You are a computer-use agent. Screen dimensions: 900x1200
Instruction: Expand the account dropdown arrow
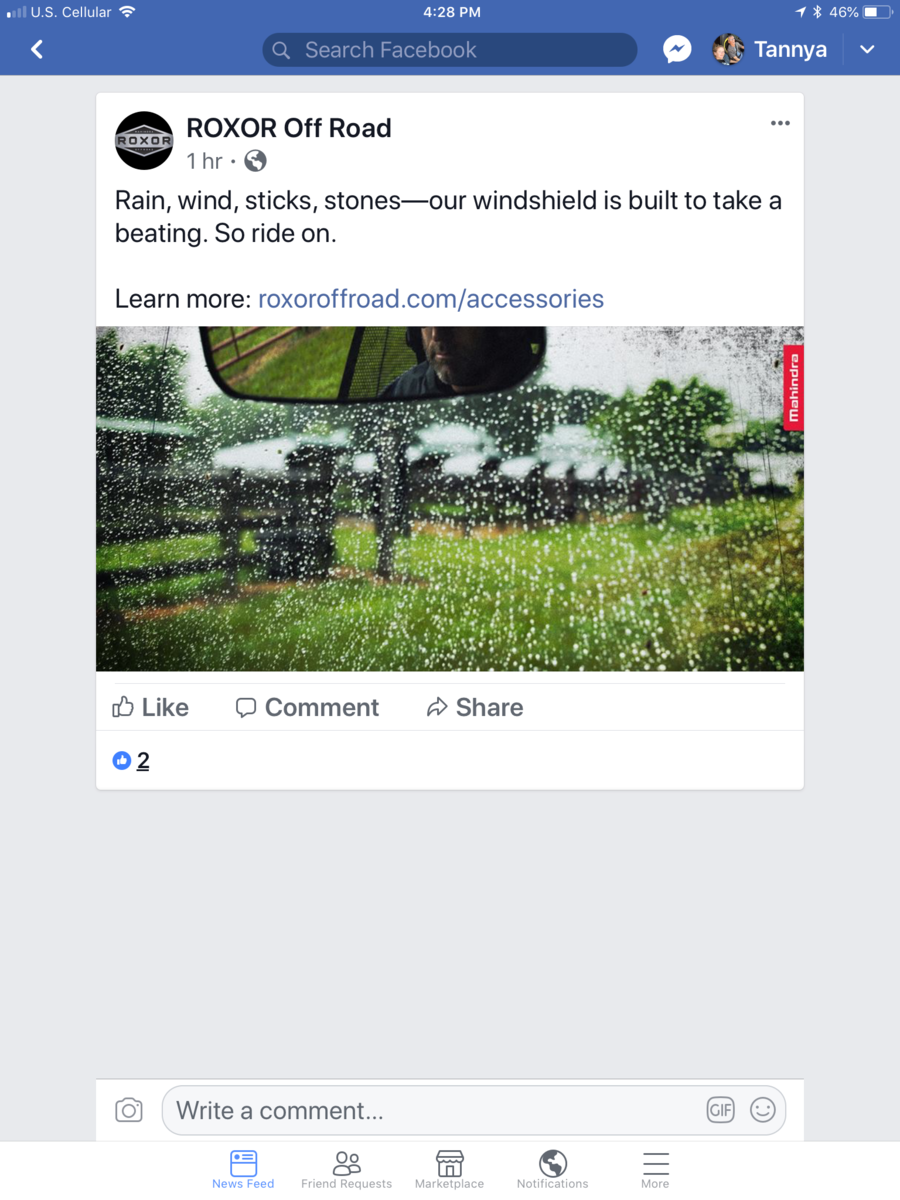coord(867,49)
